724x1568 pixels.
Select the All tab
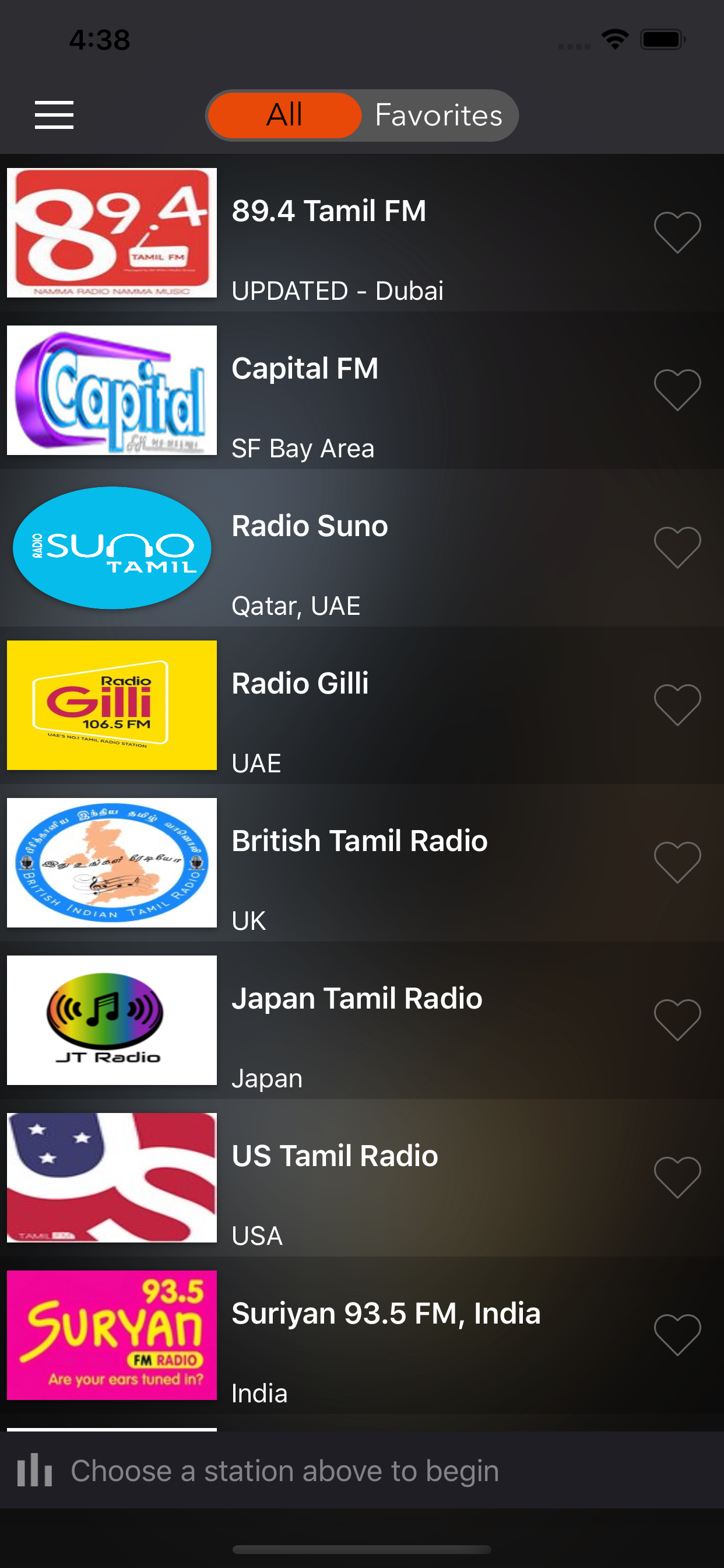(x=284, y=115)
